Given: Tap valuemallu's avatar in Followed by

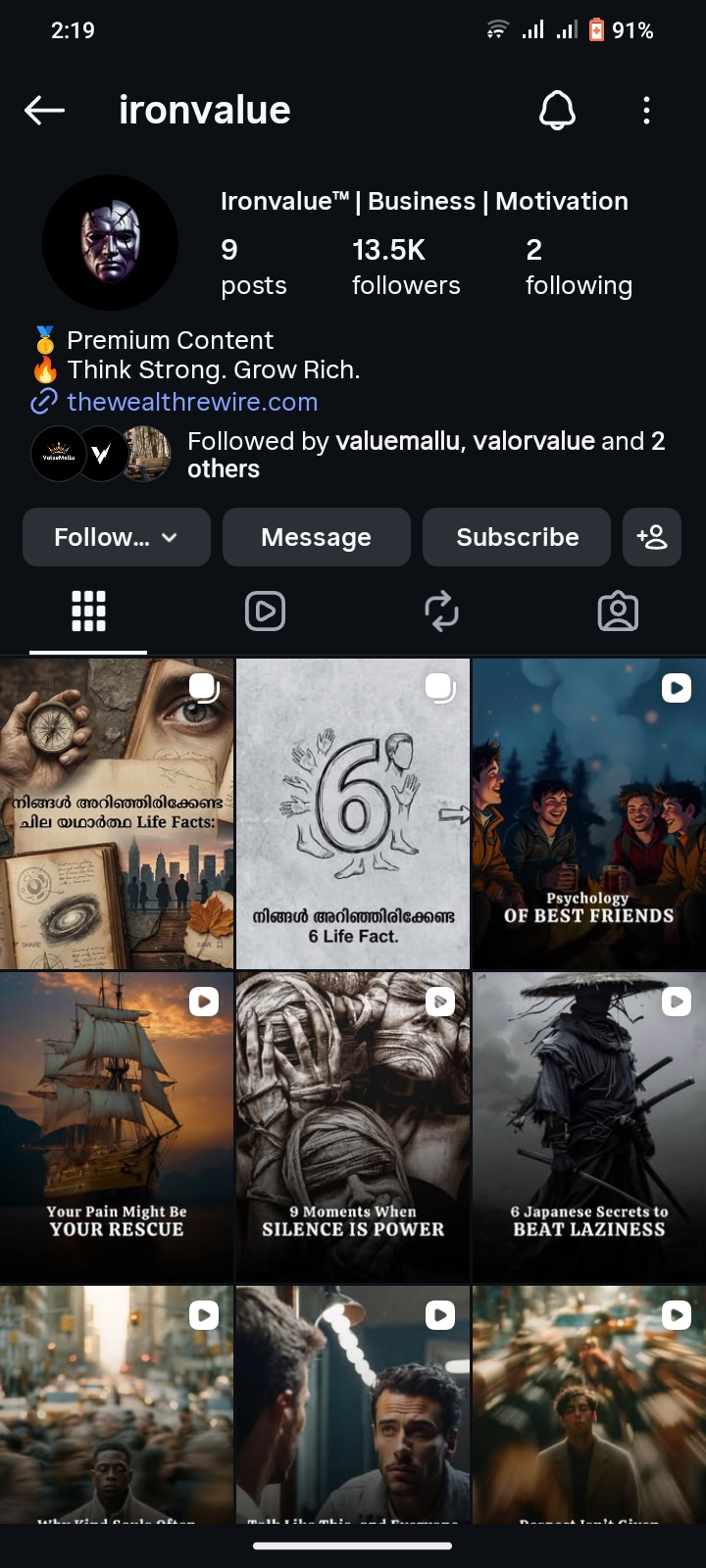Looking at the screenshot, I should pos(59,454).
